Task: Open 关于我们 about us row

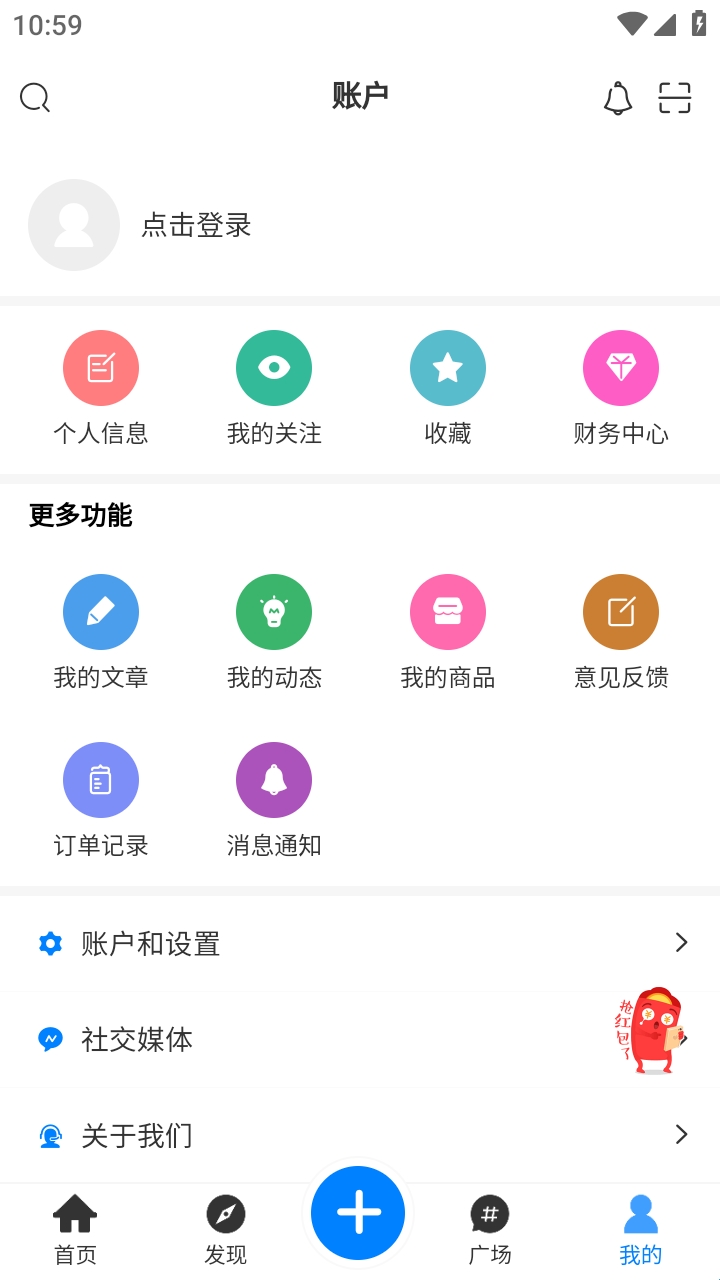Action: (360, 1135)
